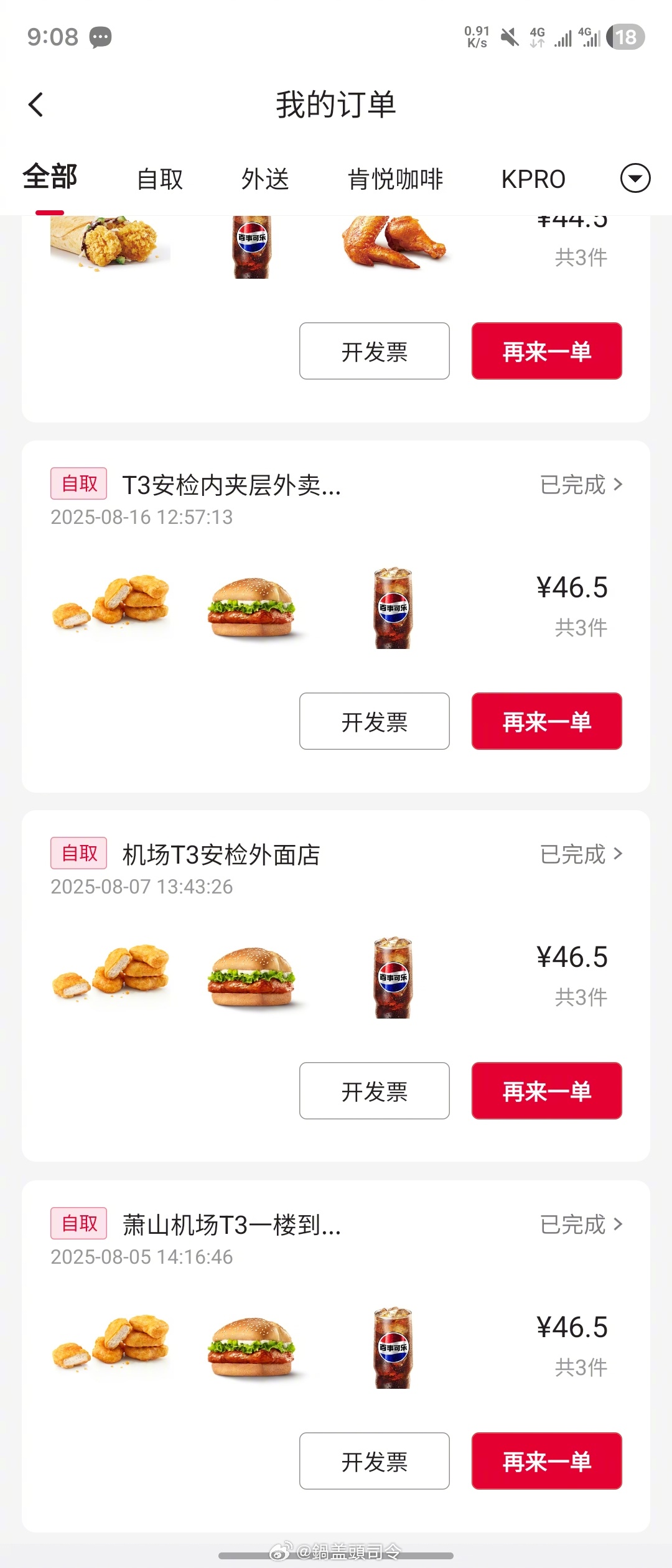
Task: Tap 开发票 on 机场T3安检外面店 order
Action: [374, 1091]
